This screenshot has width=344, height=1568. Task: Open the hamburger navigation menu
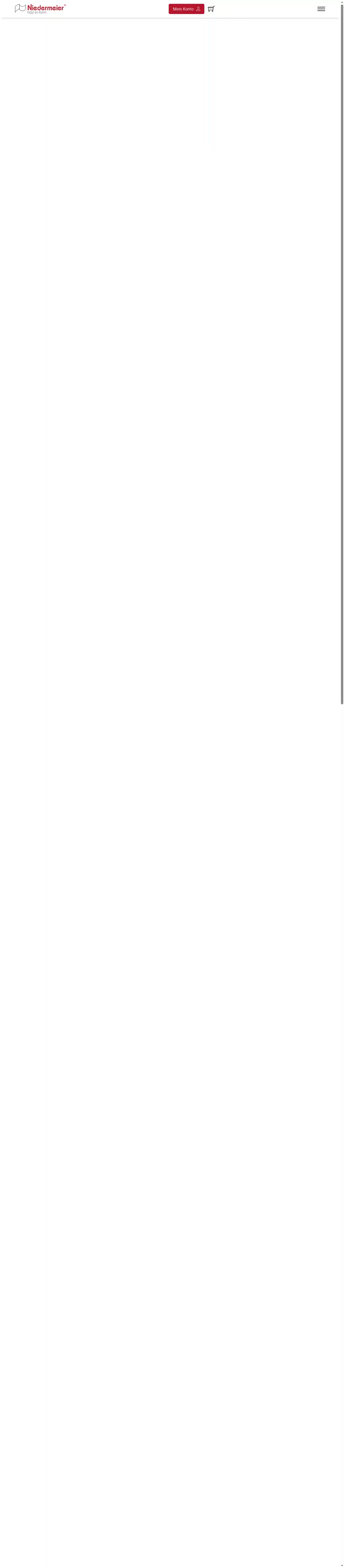coord(321,9)
